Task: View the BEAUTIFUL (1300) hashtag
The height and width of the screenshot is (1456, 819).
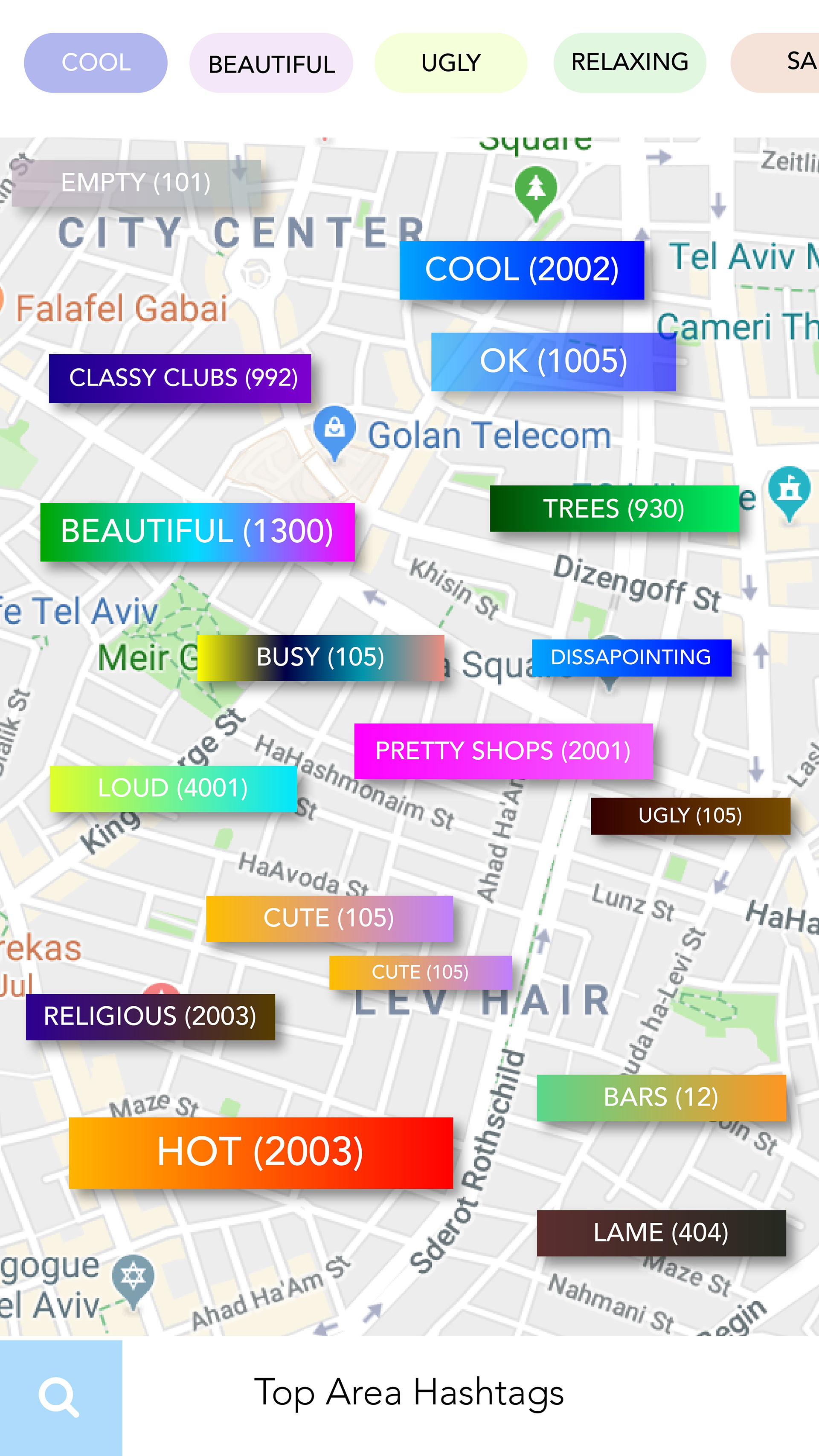Action: pyautogui.click(x=197, y=532)
